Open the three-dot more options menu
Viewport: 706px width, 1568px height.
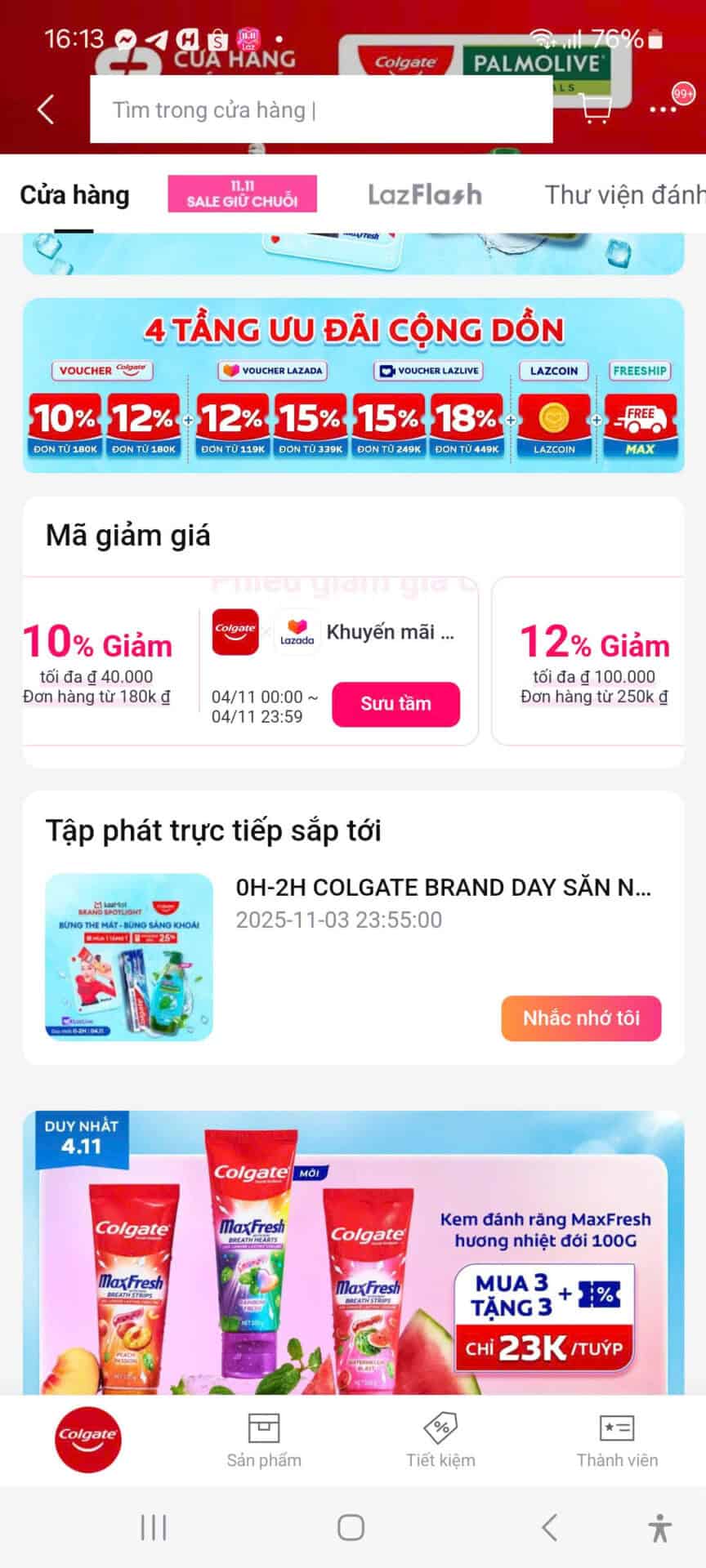664,108
